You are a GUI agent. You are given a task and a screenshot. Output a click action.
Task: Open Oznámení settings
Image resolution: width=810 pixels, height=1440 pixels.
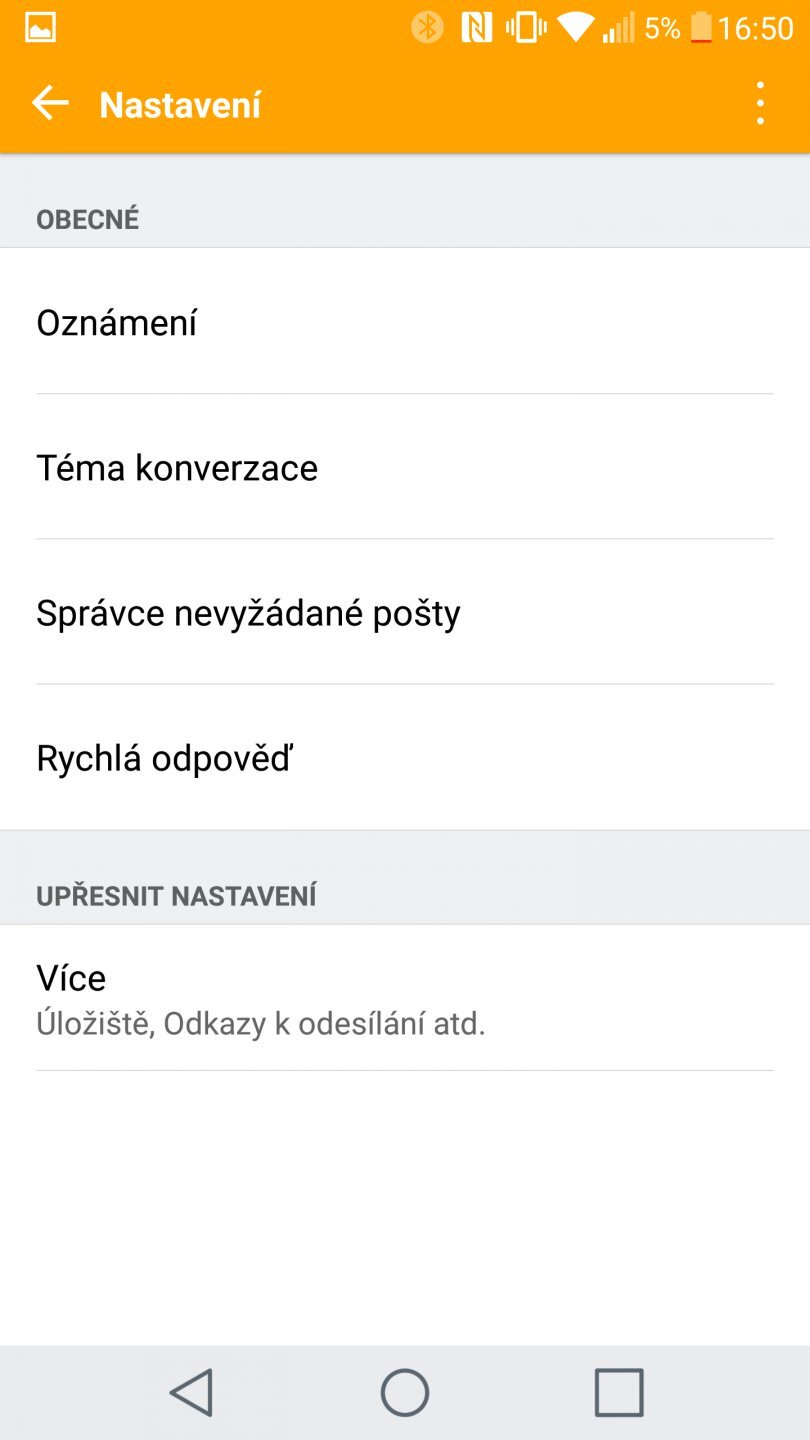point(404,322)
